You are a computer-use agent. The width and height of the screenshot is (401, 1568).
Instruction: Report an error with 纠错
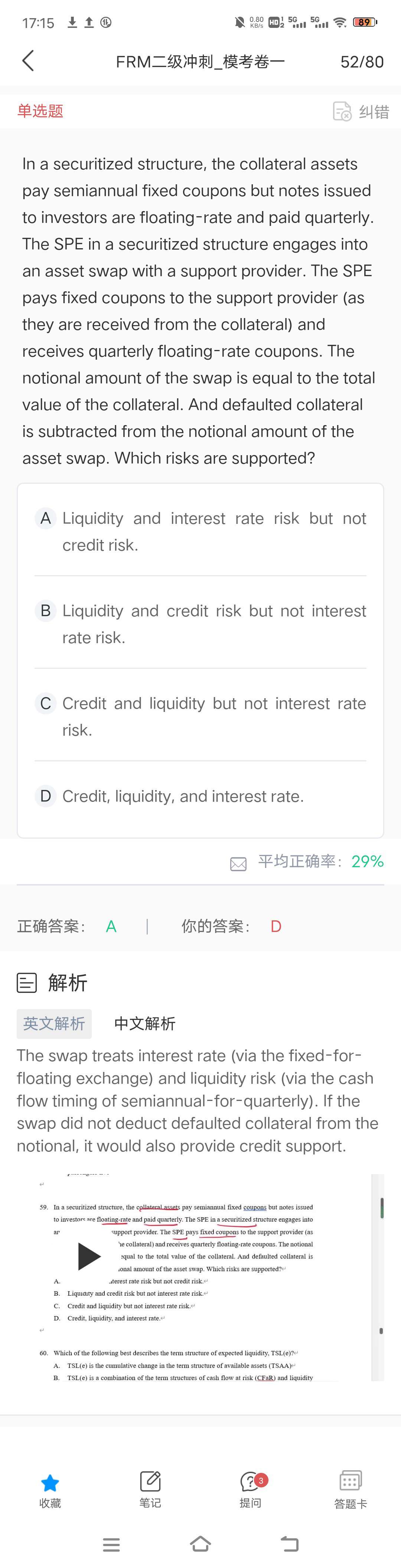pos(361,111)
